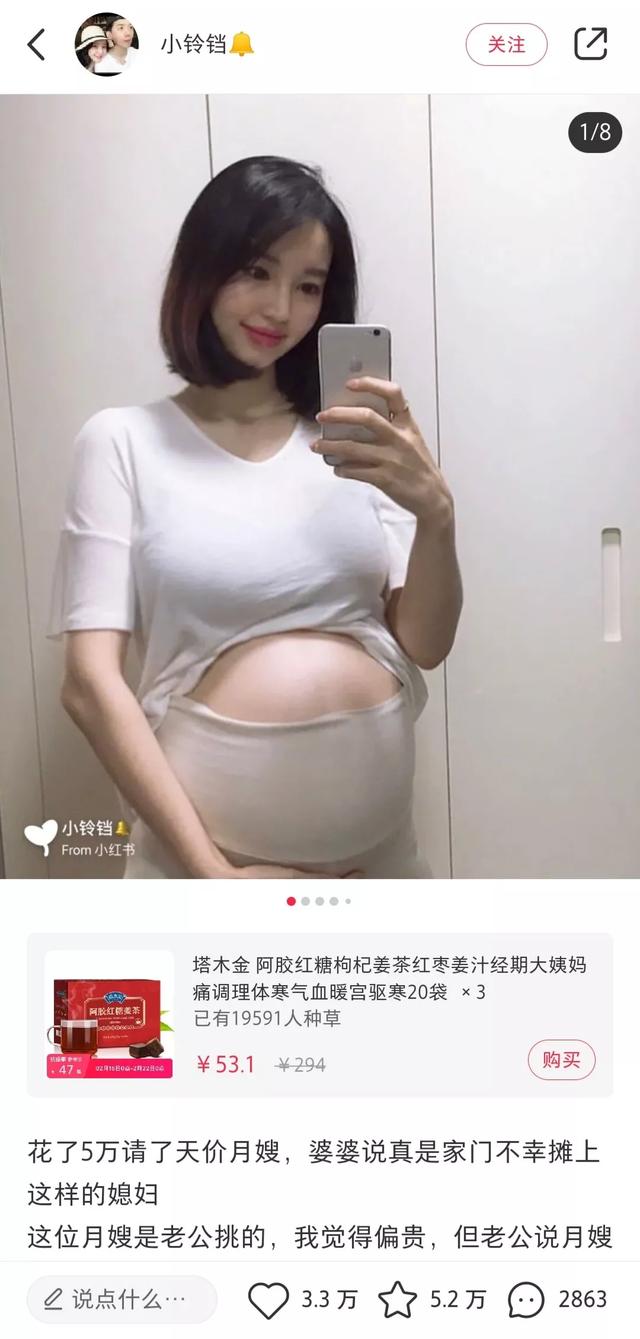Screen dimensions: 640x1339
Task: Save post with the star icon
Action: (x=397, y=1299)
